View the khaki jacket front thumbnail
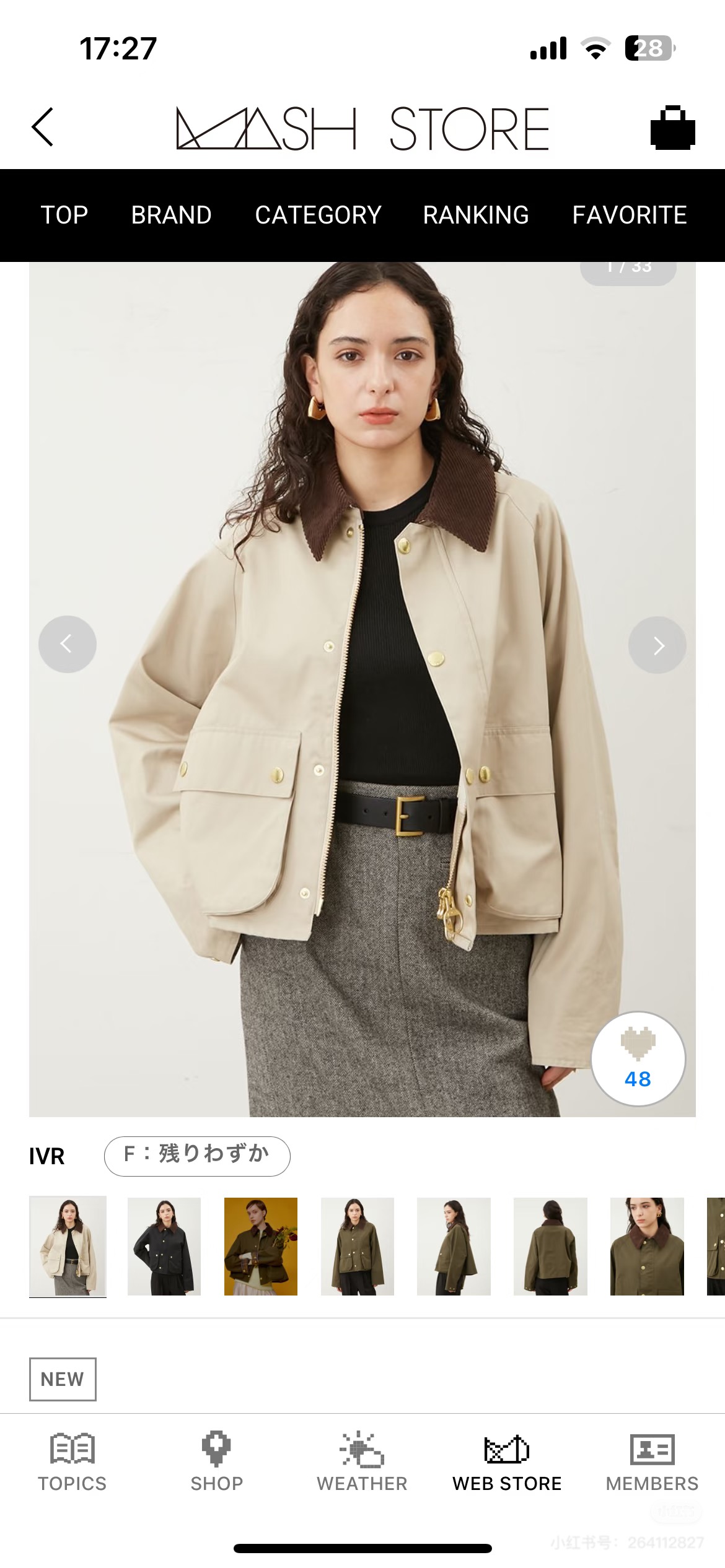This screenshot has height=1568, width=725. [358, 1246]
